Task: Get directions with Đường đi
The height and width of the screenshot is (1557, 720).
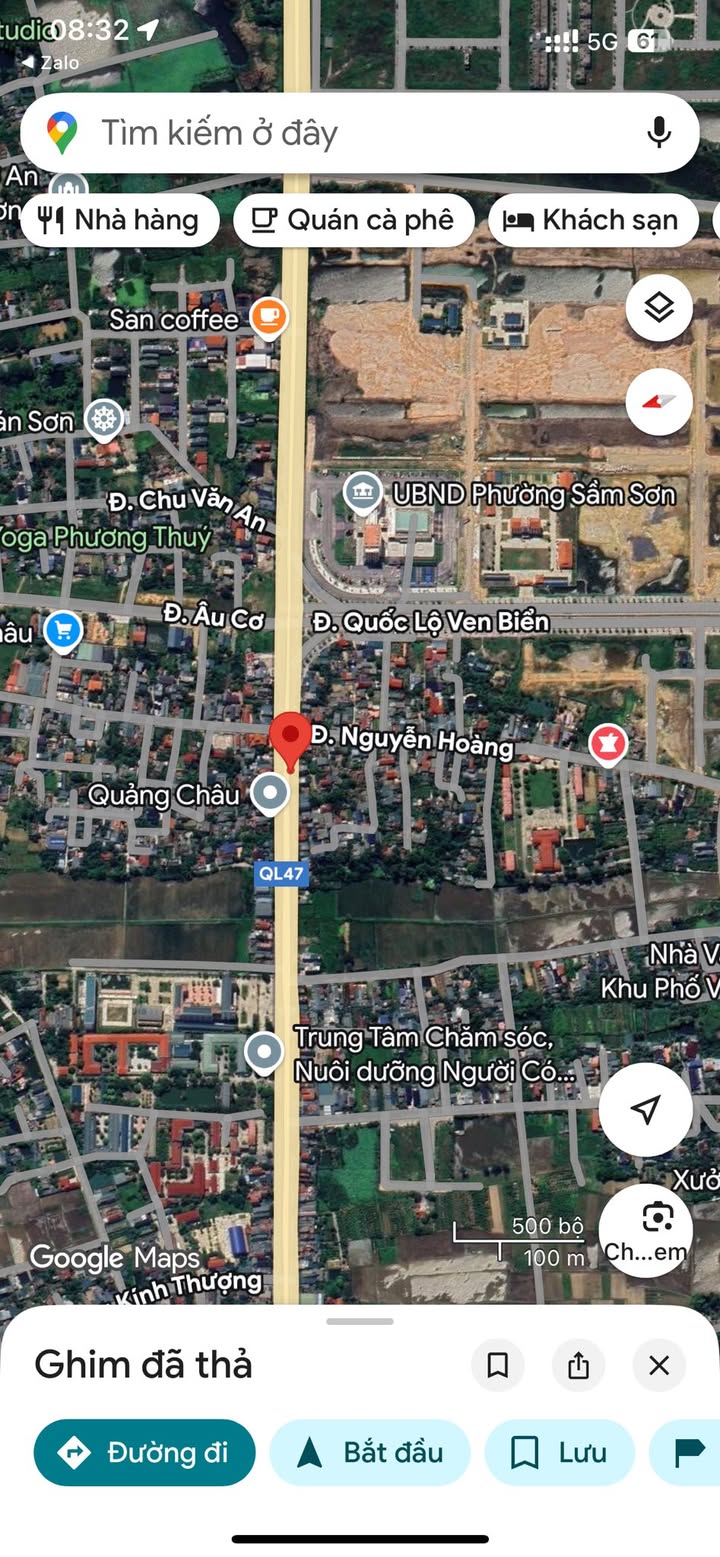Action: pyautogui.click(x=145, y=1452)
